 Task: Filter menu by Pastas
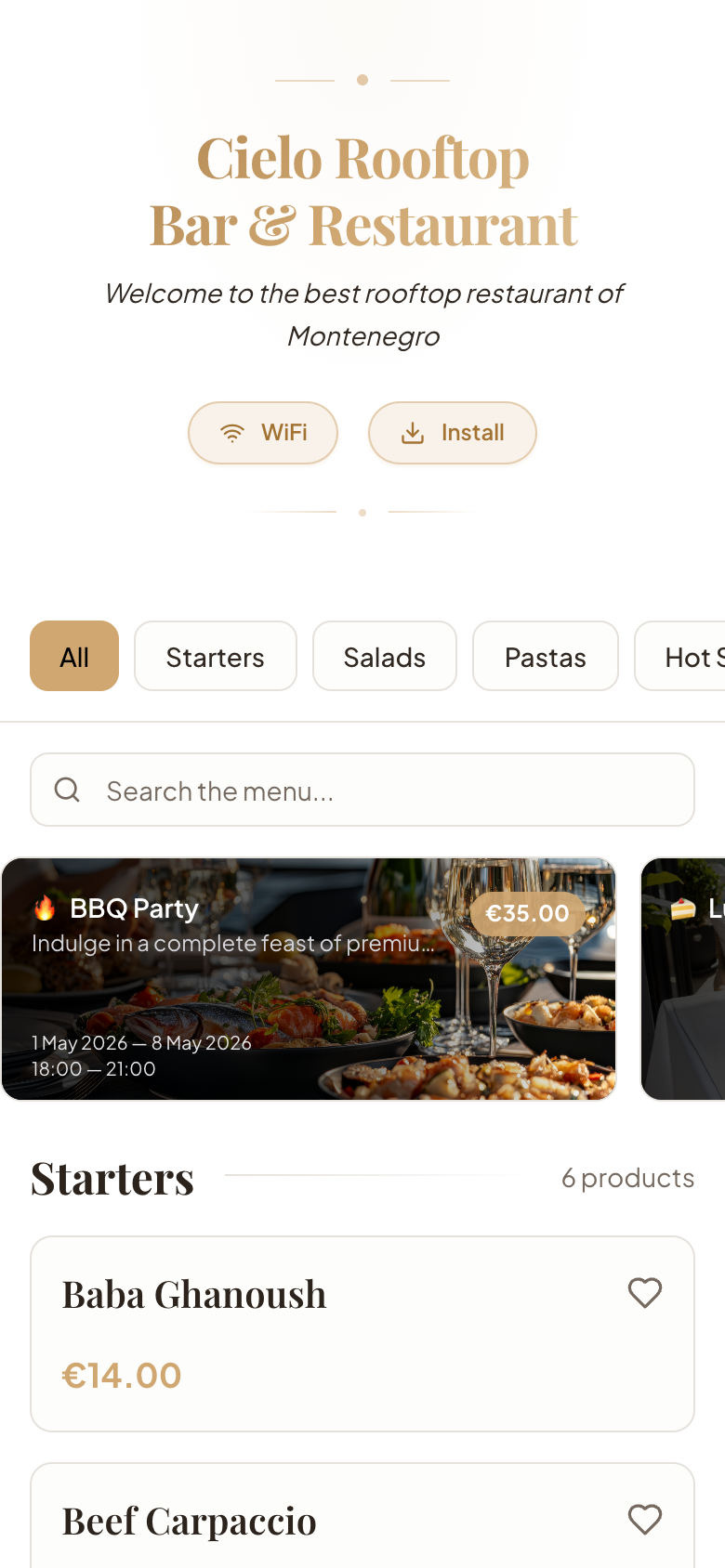point(546,656)
